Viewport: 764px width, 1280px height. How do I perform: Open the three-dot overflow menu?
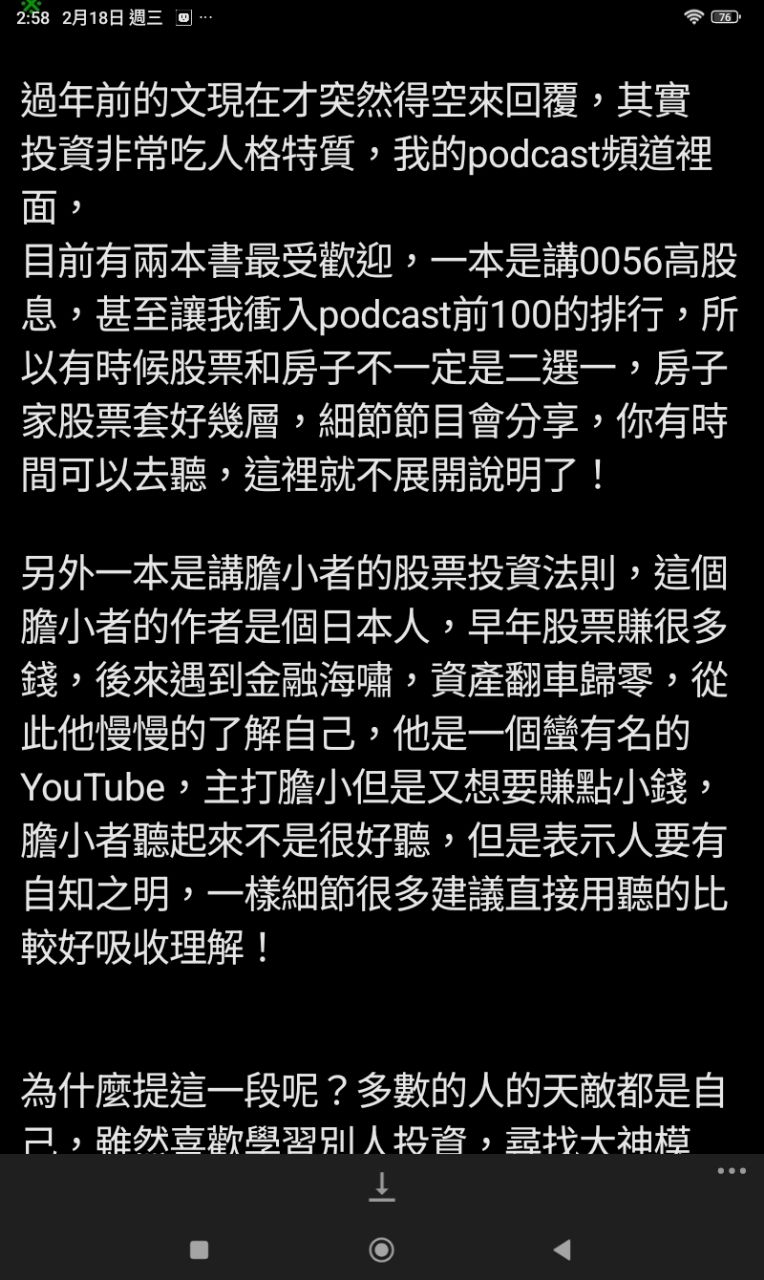click(x=731, y=1171)
